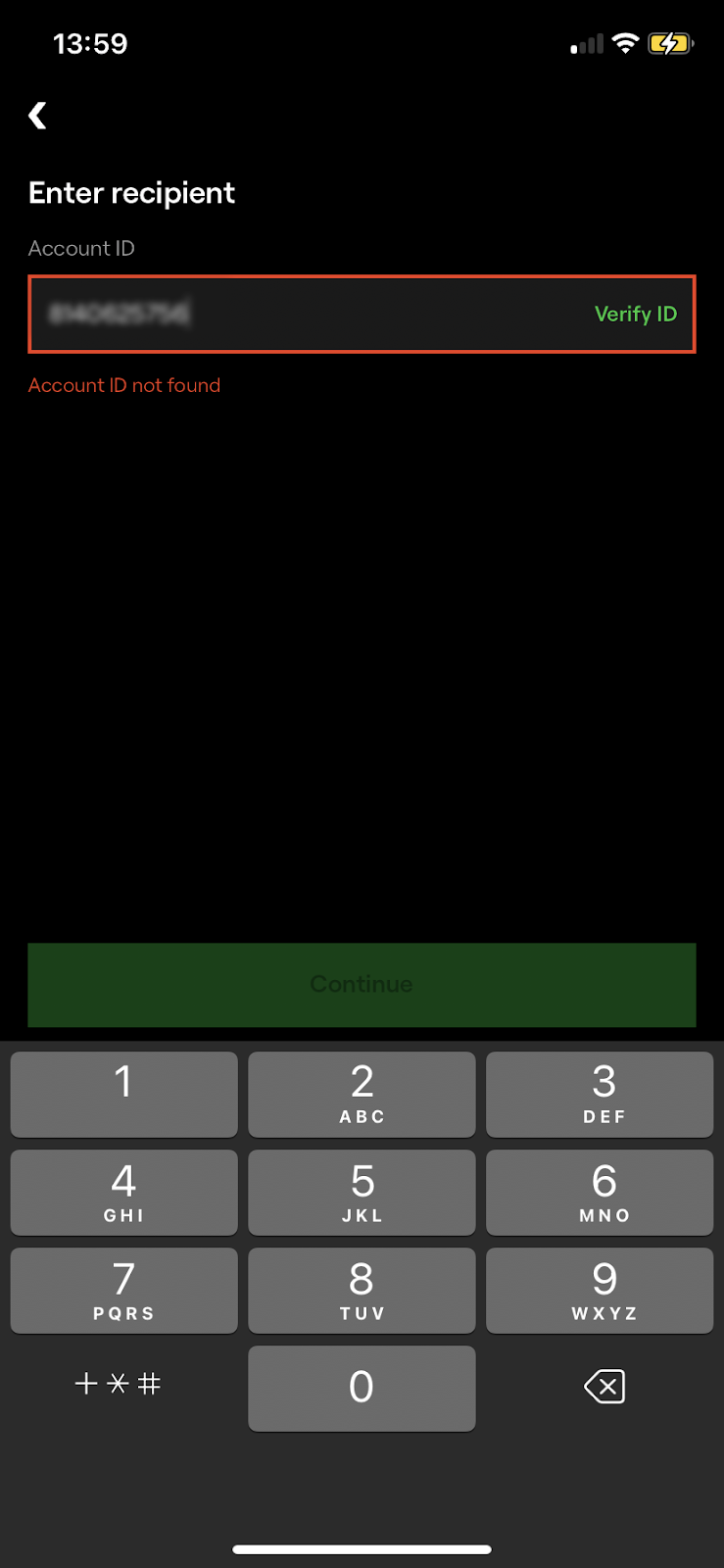Hit the 0 key on the keypad
The width and height of the screenshot is (724, 1568).
[x=362, y=1388]
